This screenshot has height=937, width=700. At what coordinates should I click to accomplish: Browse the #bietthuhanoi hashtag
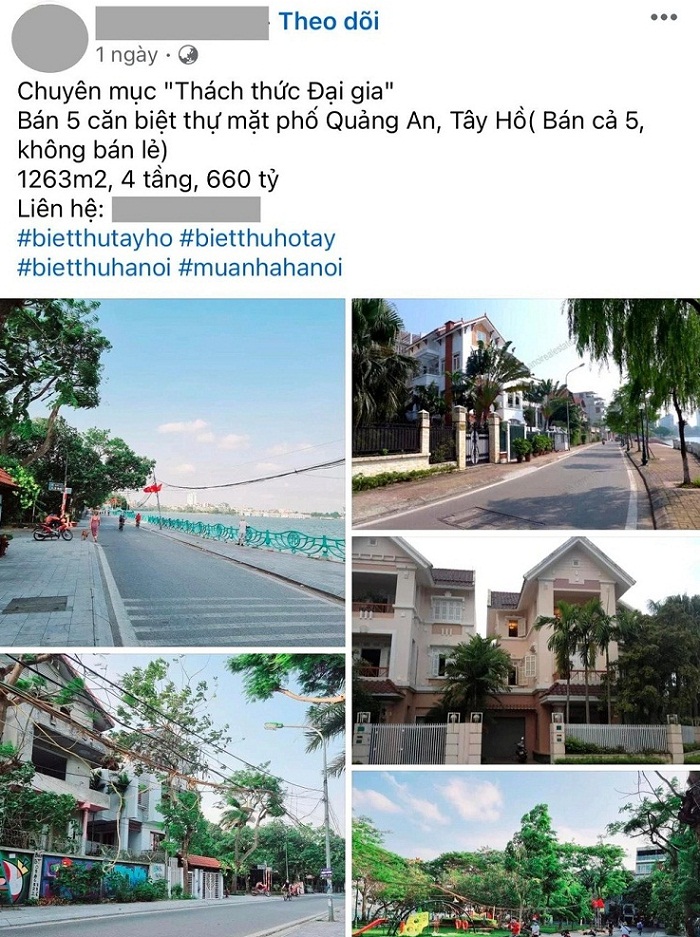coord(92,267)
